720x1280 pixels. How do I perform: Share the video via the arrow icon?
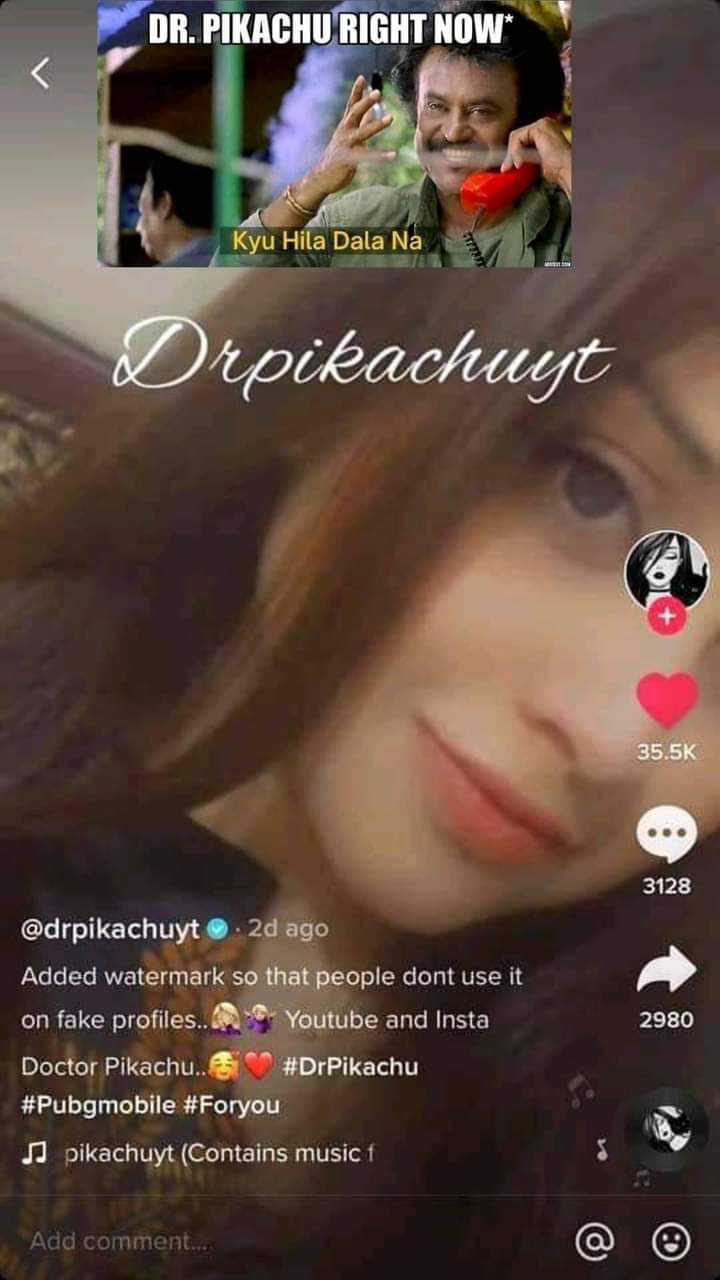point(667,969)
